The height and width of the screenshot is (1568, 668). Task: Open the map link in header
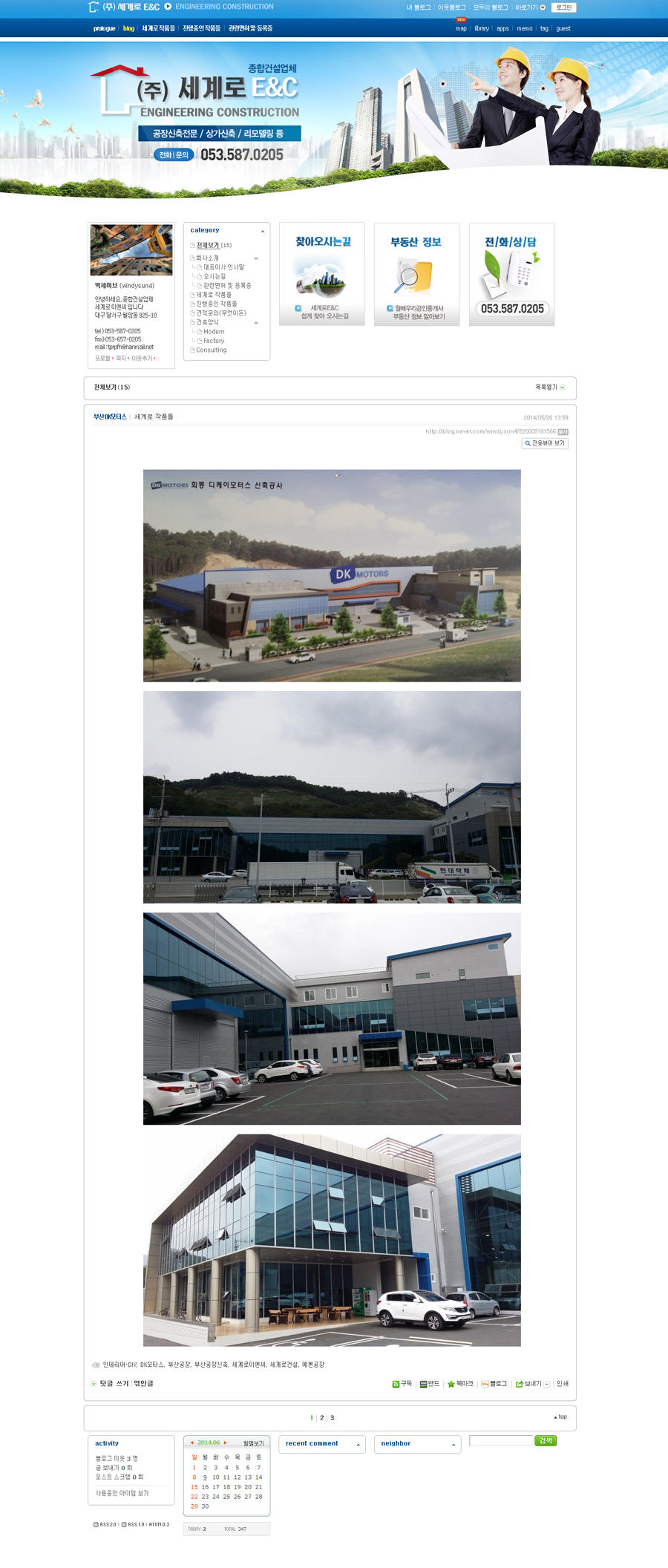[461, 28]
